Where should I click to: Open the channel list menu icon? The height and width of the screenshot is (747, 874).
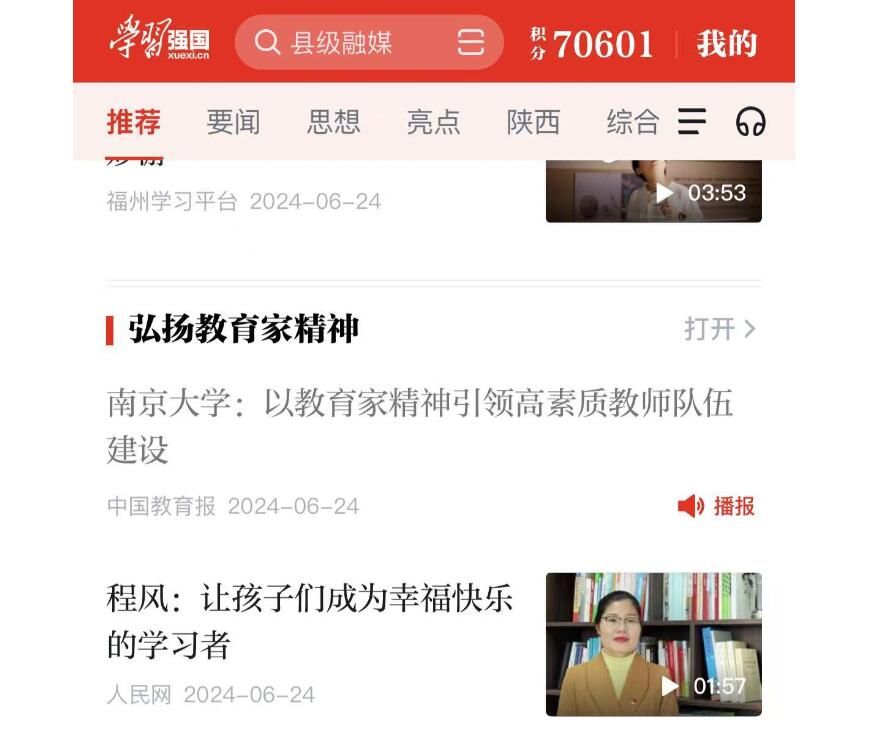(x=691, y=122)
